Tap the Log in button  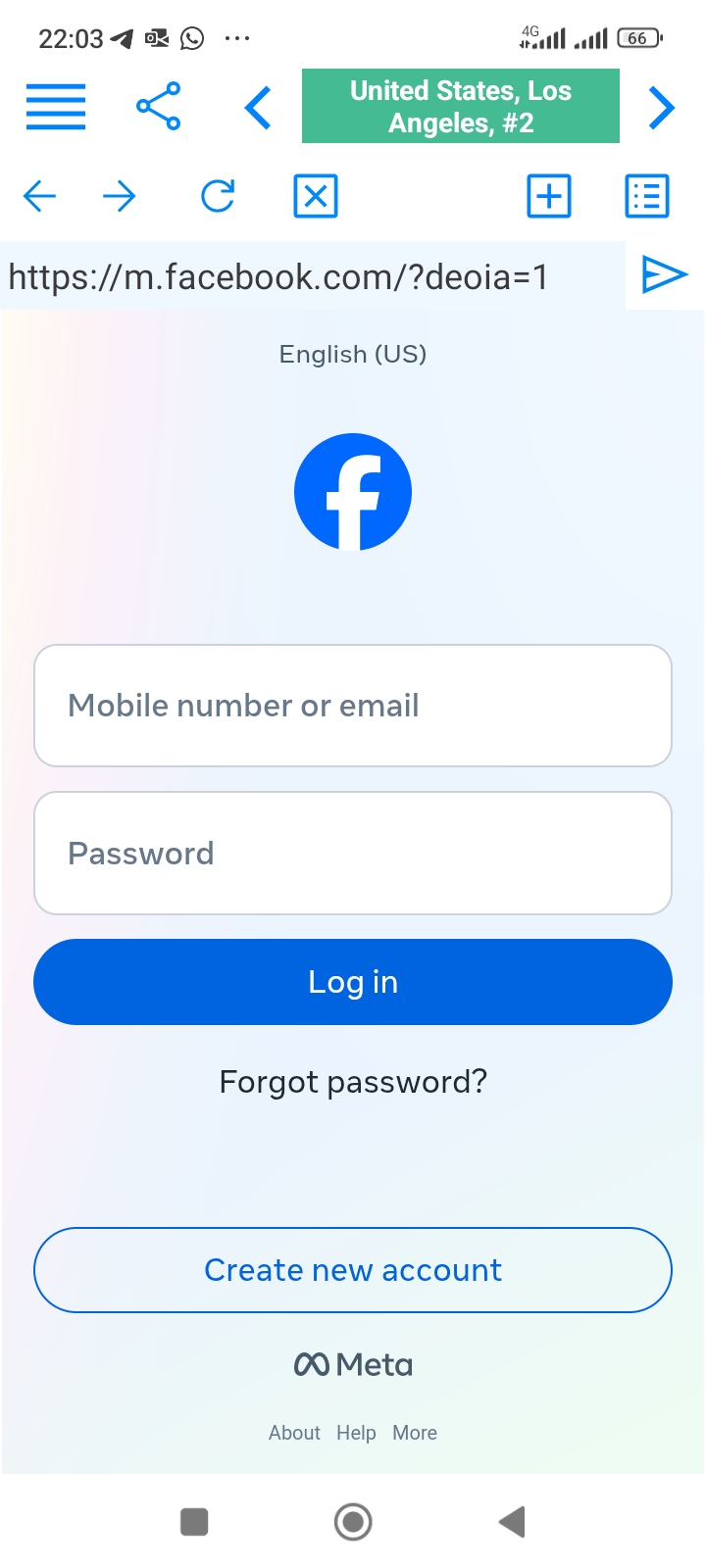[353, 982]
